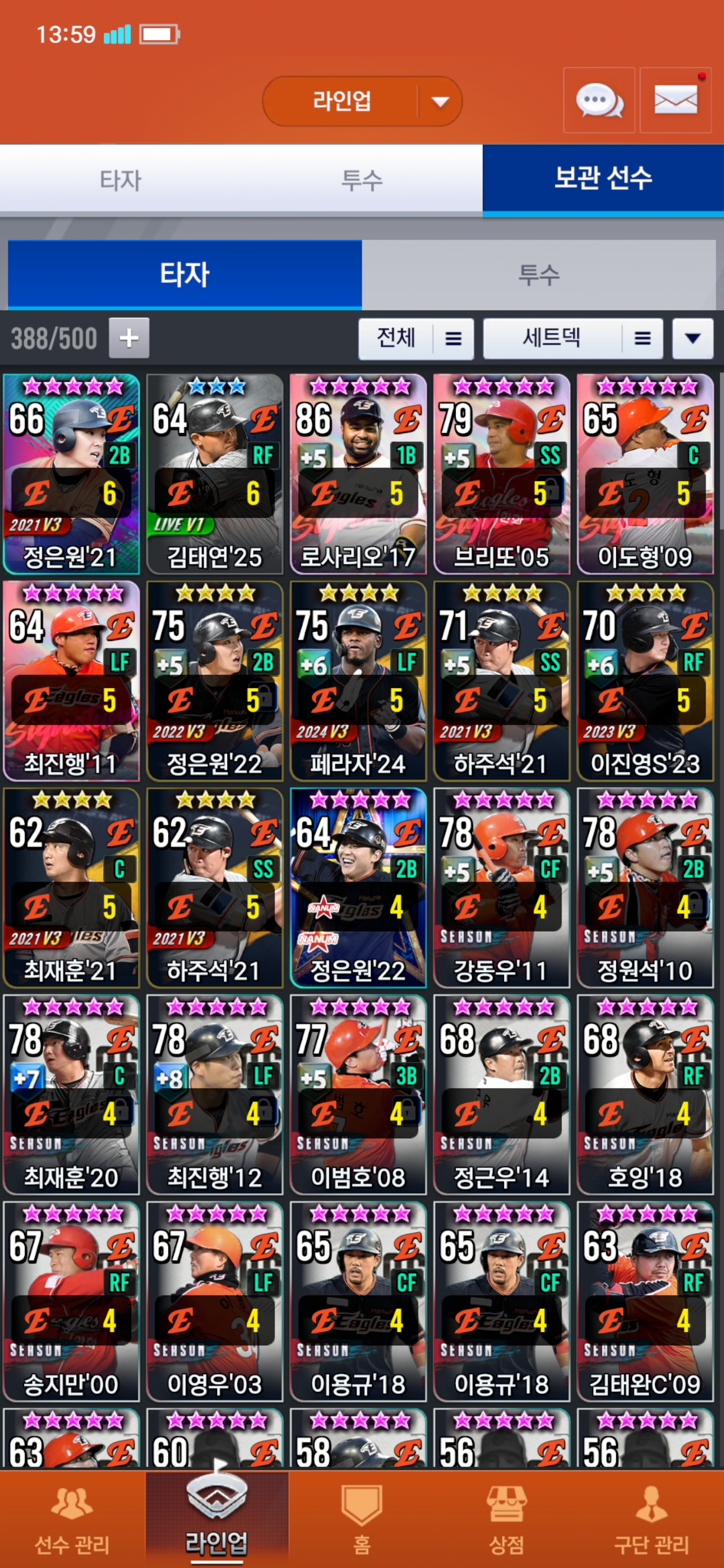
Task: Switch to the 투수 sub-tab under 보관 선수
Action: click(x=538, y=274)
